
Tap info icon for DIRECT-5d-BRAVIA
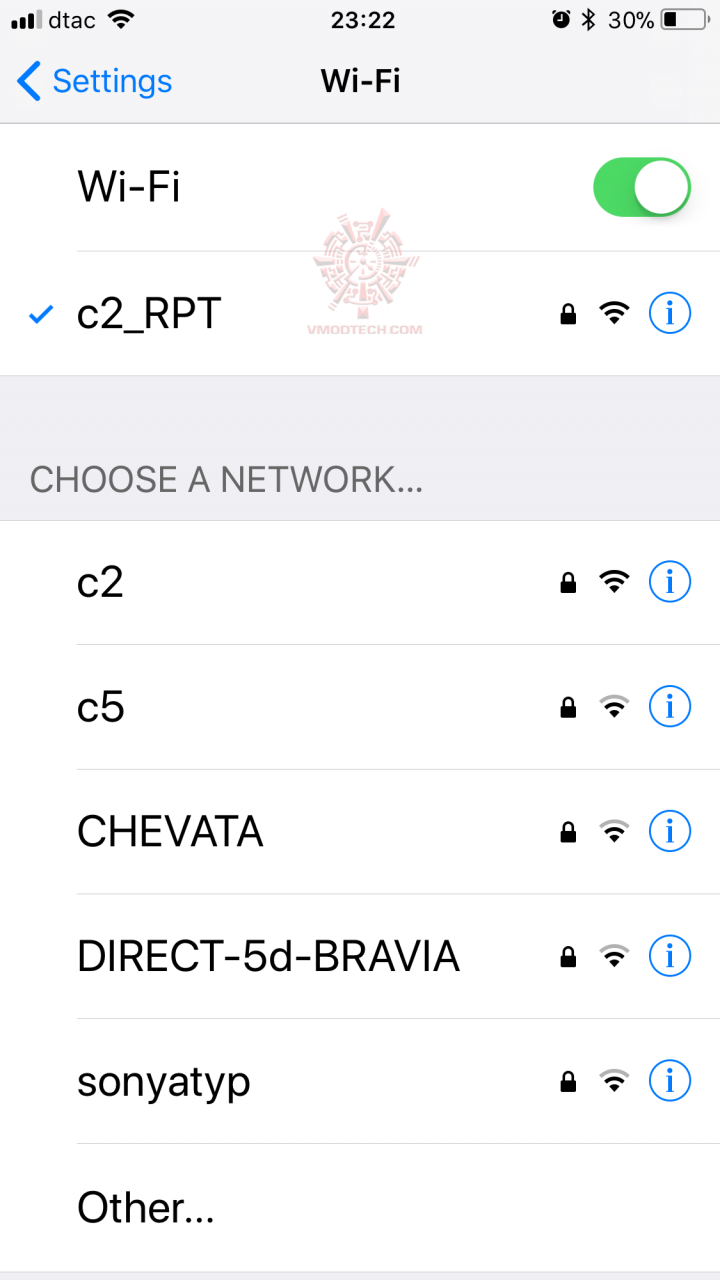[670, 957]
